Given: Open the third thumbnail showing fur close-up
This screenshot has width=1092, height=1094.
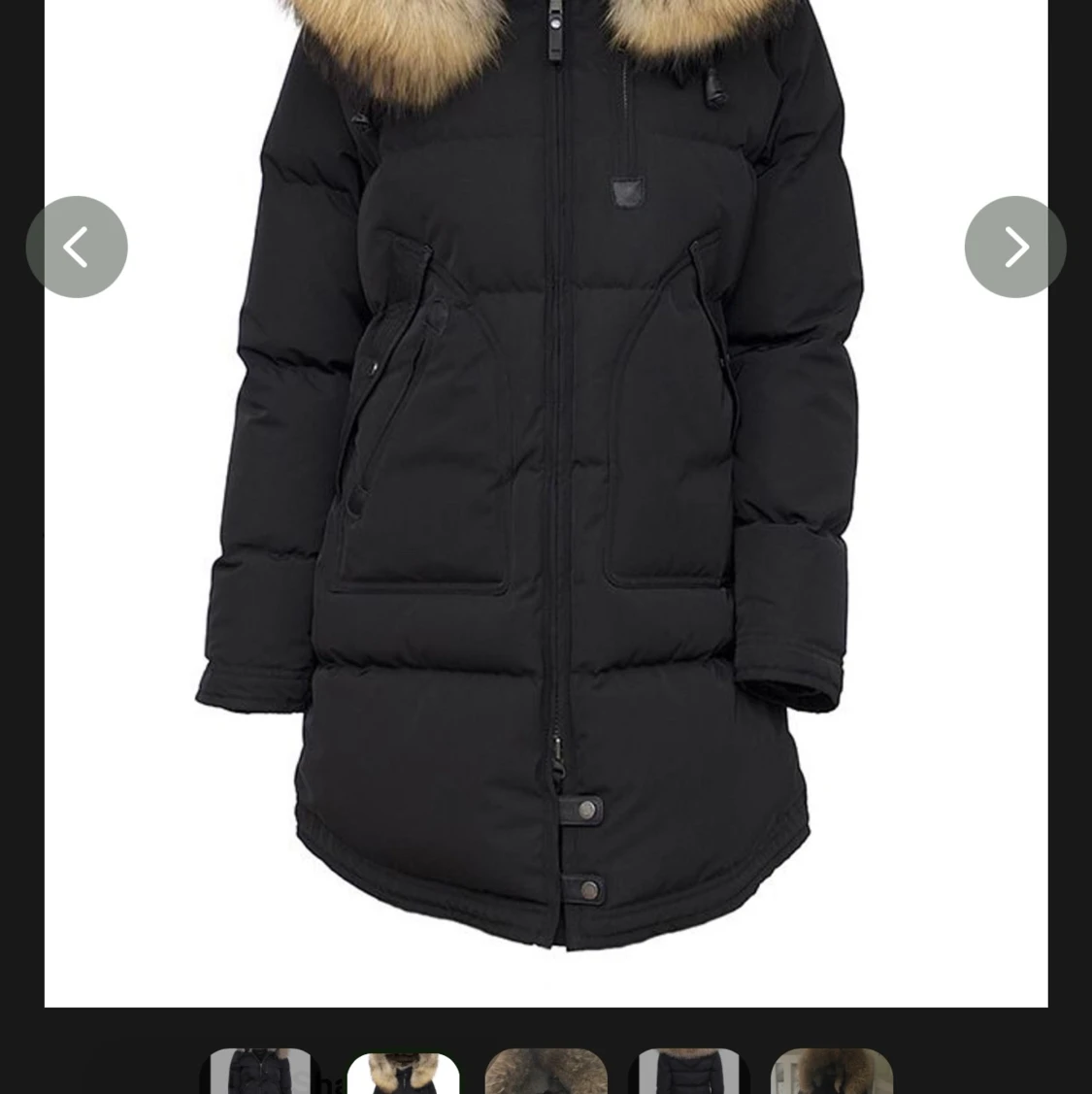Looking at the screenshot, I should tap(546, 1072).
